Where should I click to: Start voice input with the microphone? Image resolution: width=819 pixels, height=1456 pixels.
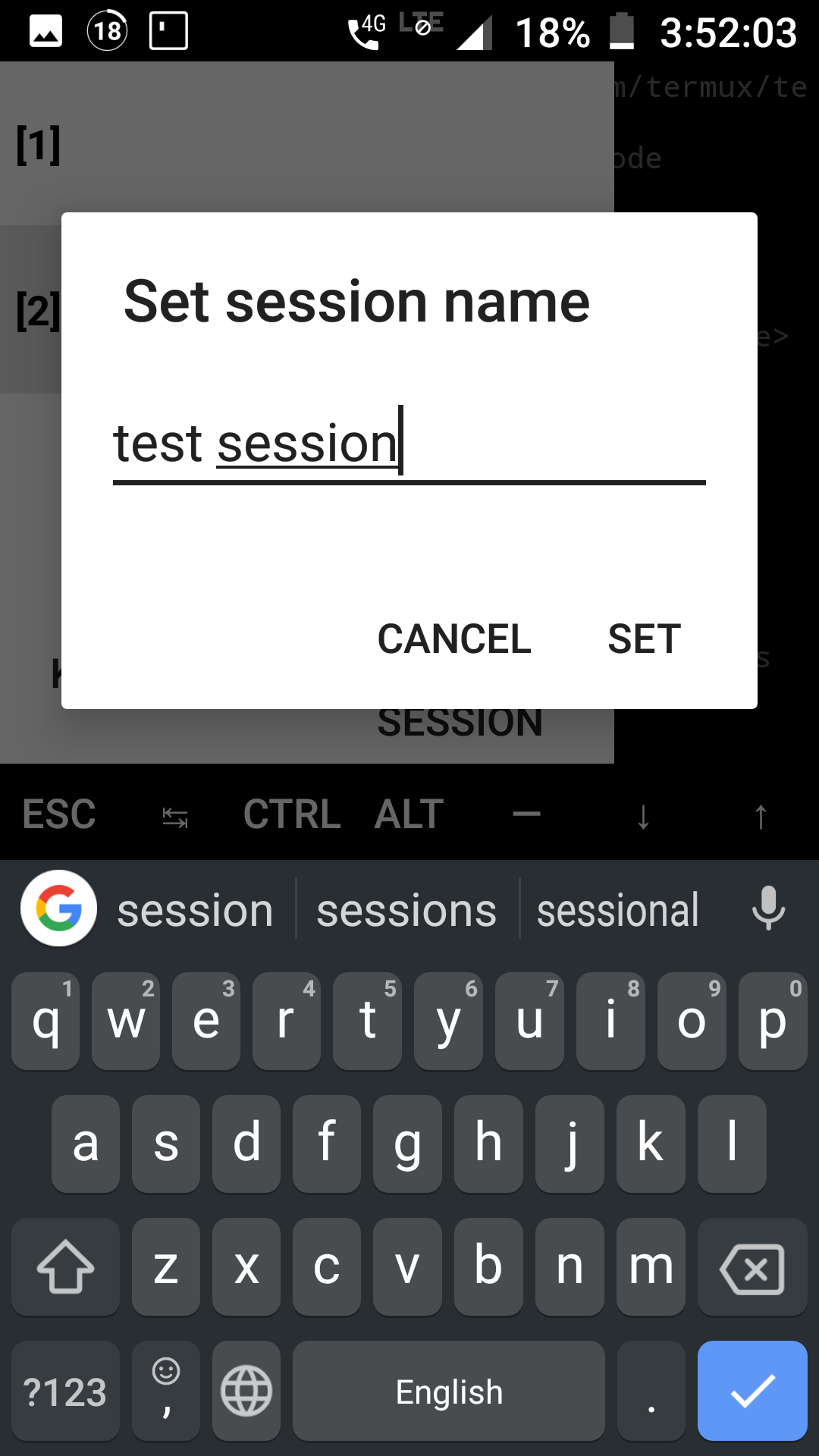click(768, 908)
